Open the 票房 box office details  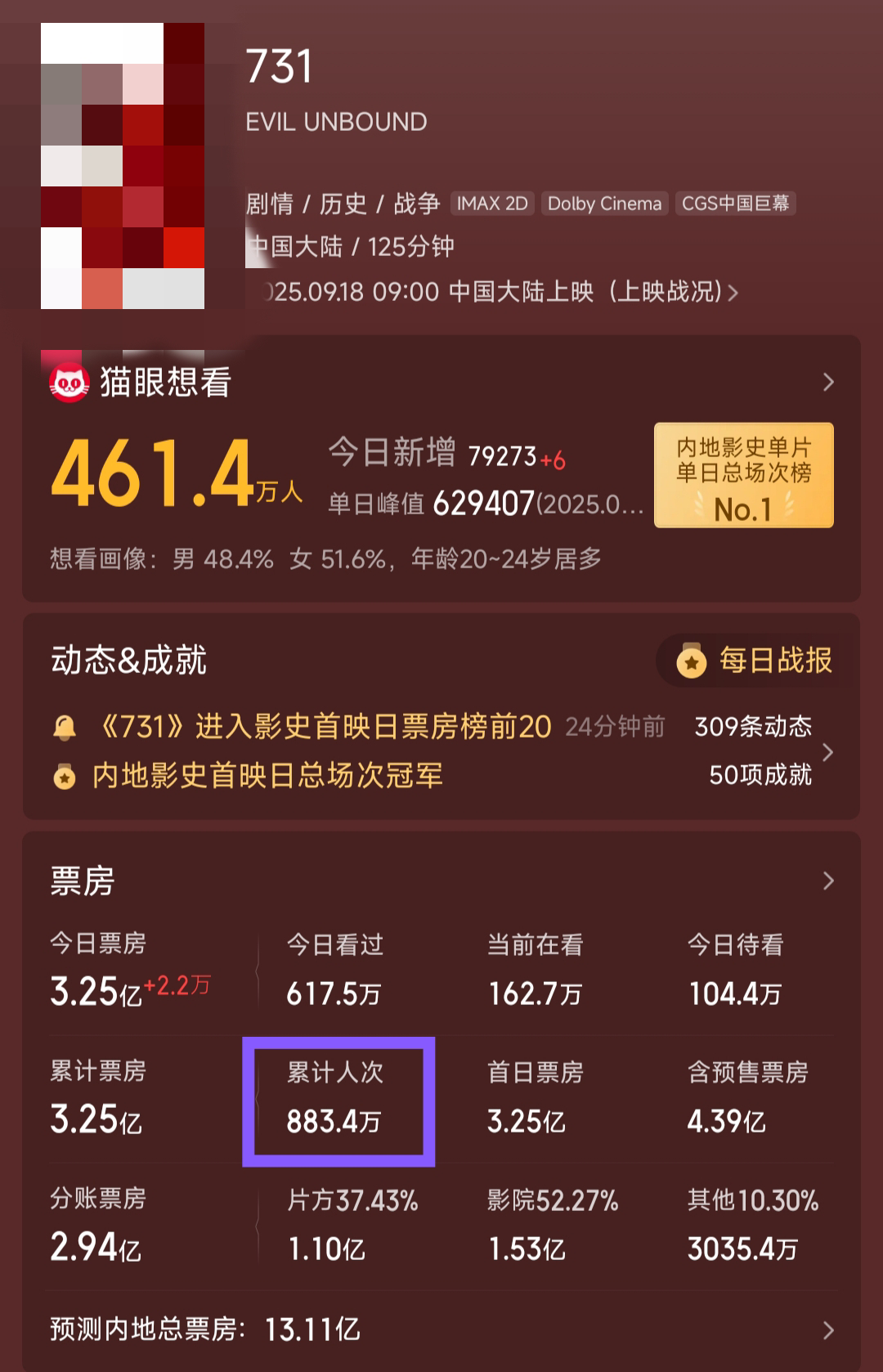(x=827, y=881)
